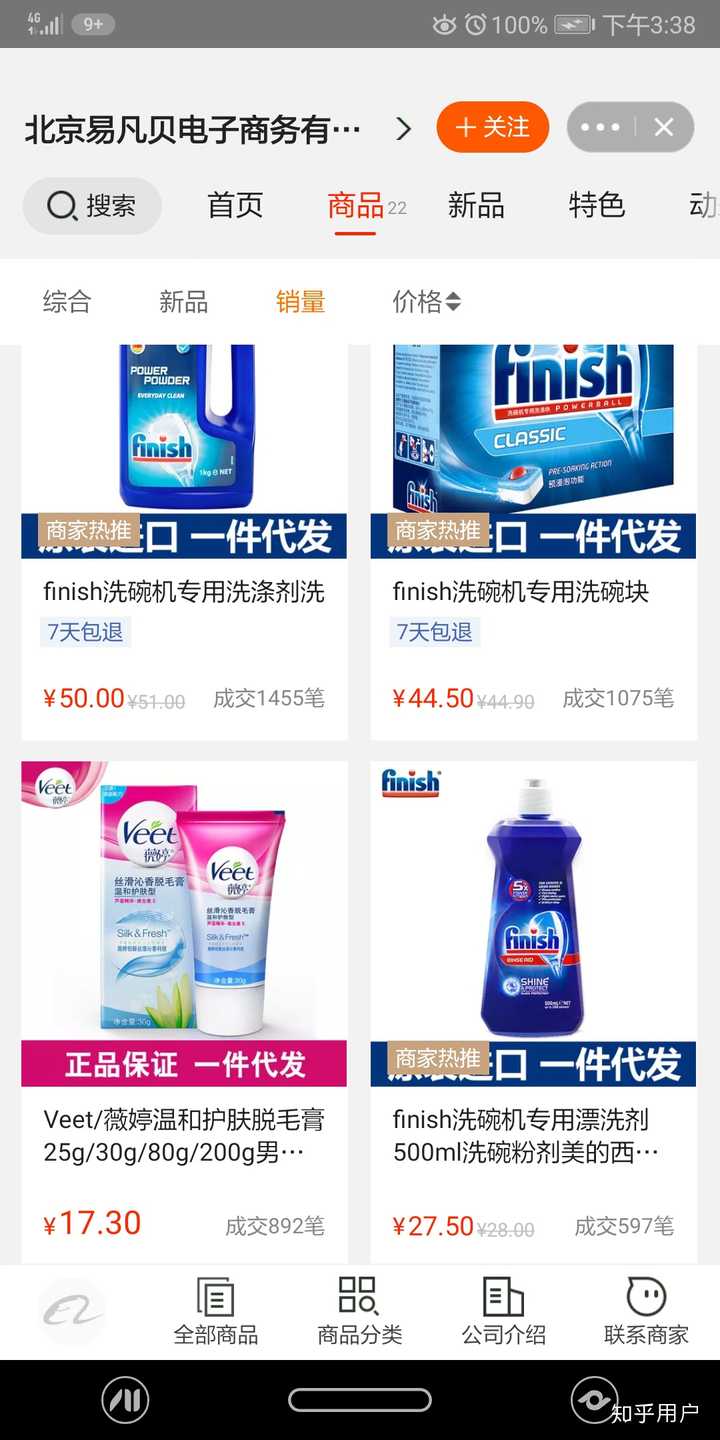Sort by 新品 beside 销量

click(183, 301)
